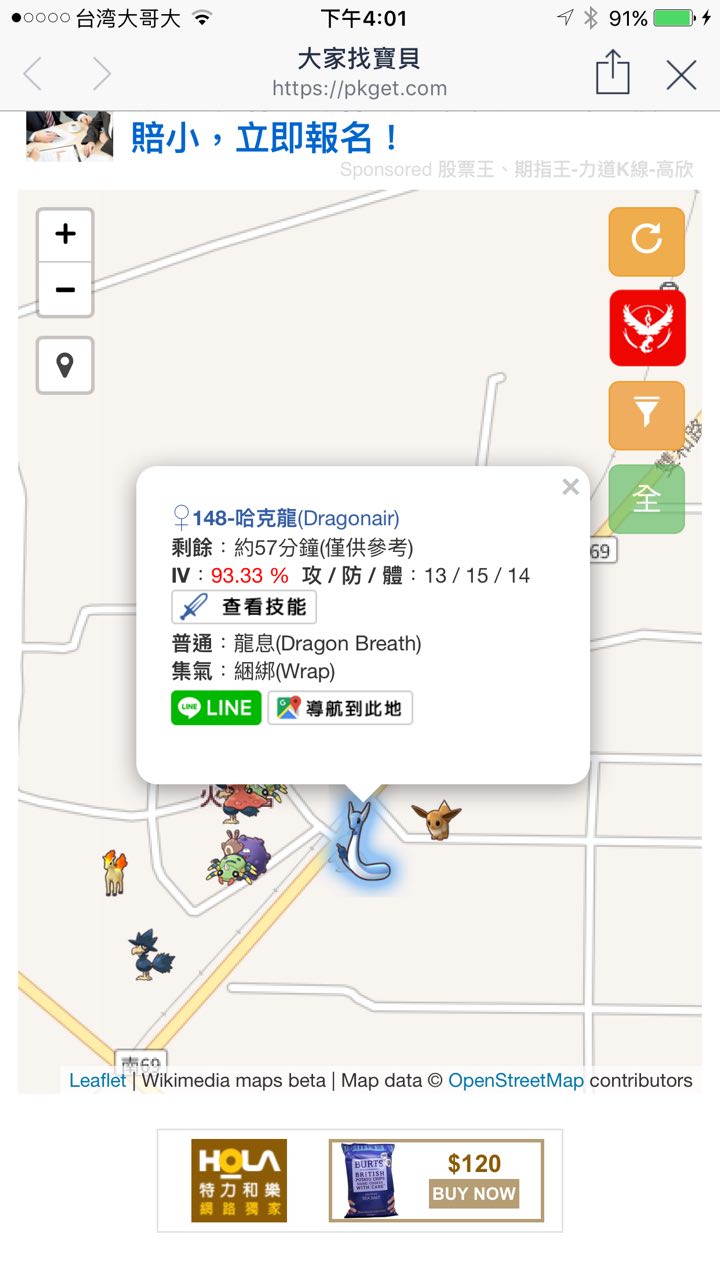Tap the green 全 (all) button
Image resolution: width=720 pixels, height=1280 pixels.
click(646, 499)
